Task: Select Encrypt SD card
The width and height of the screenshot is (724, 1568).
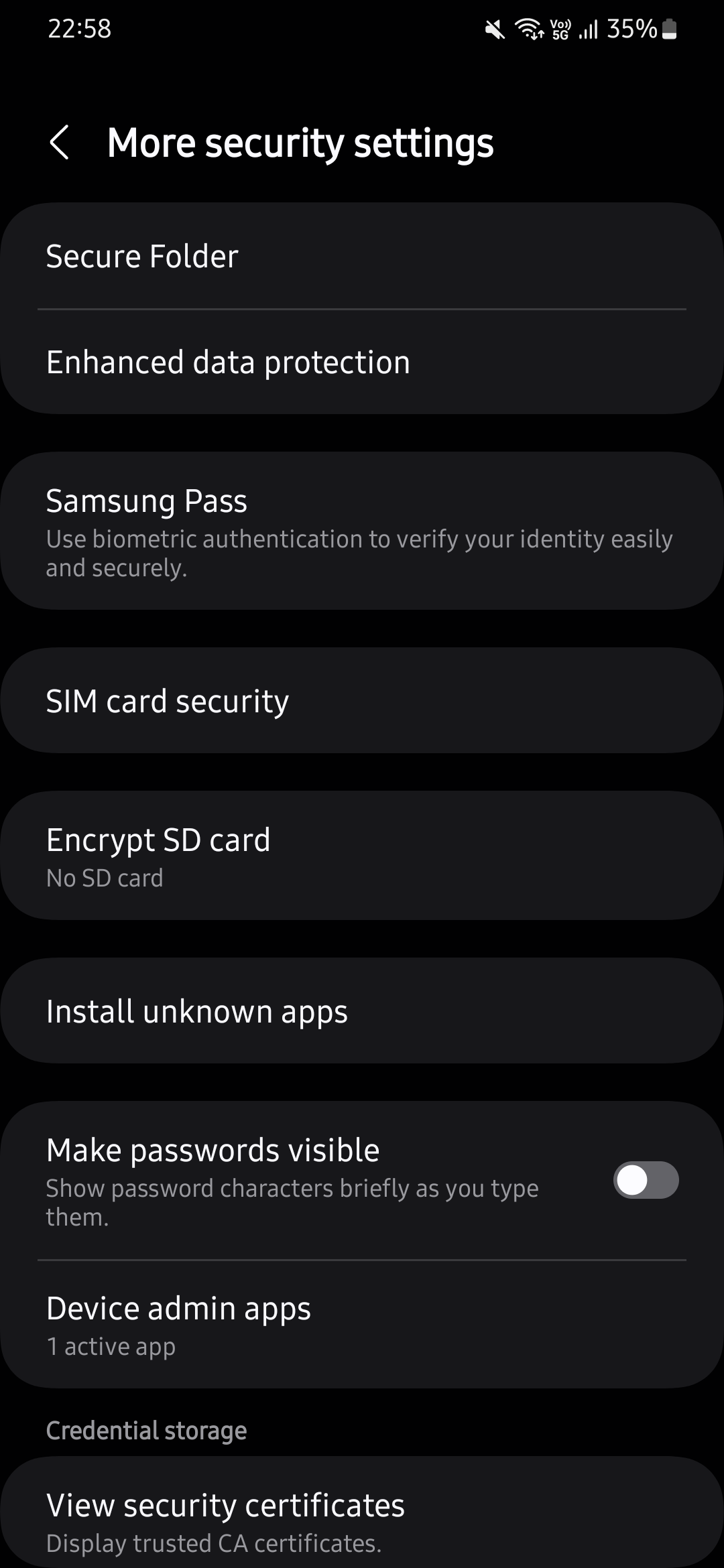Action: 362,853
